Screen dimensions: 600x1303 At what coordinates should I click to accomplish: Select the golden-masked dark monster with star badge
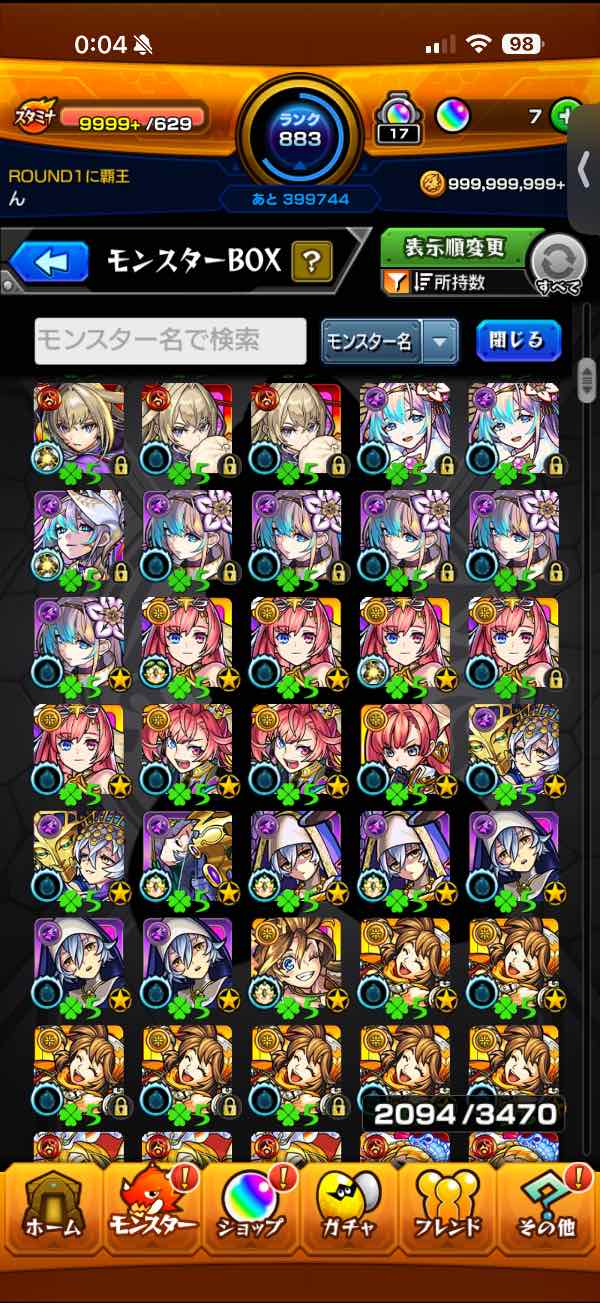(x=514, y=749)
